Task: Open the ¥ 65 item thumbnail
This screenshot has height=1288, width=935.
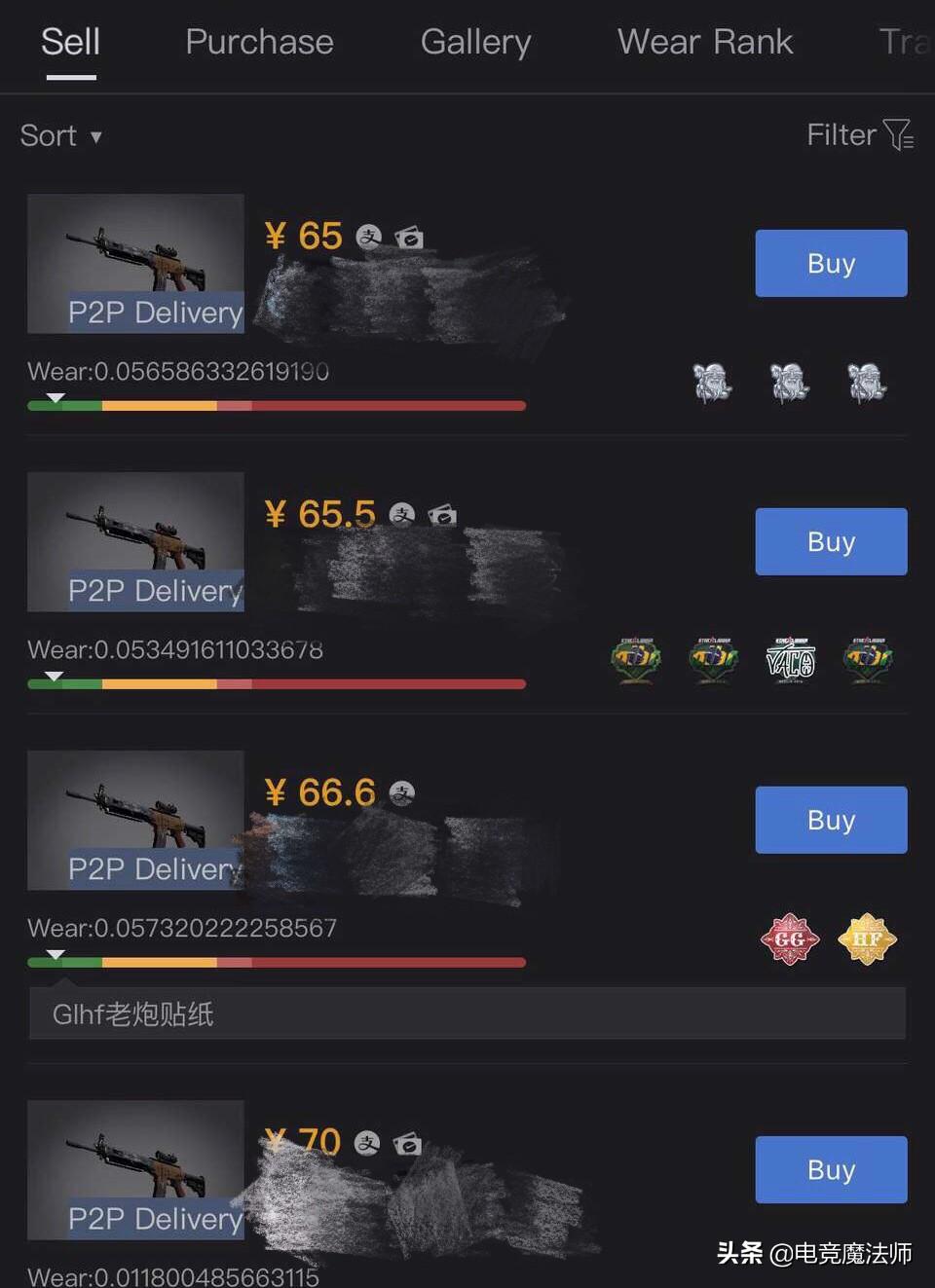Action: tap(135, 264)
